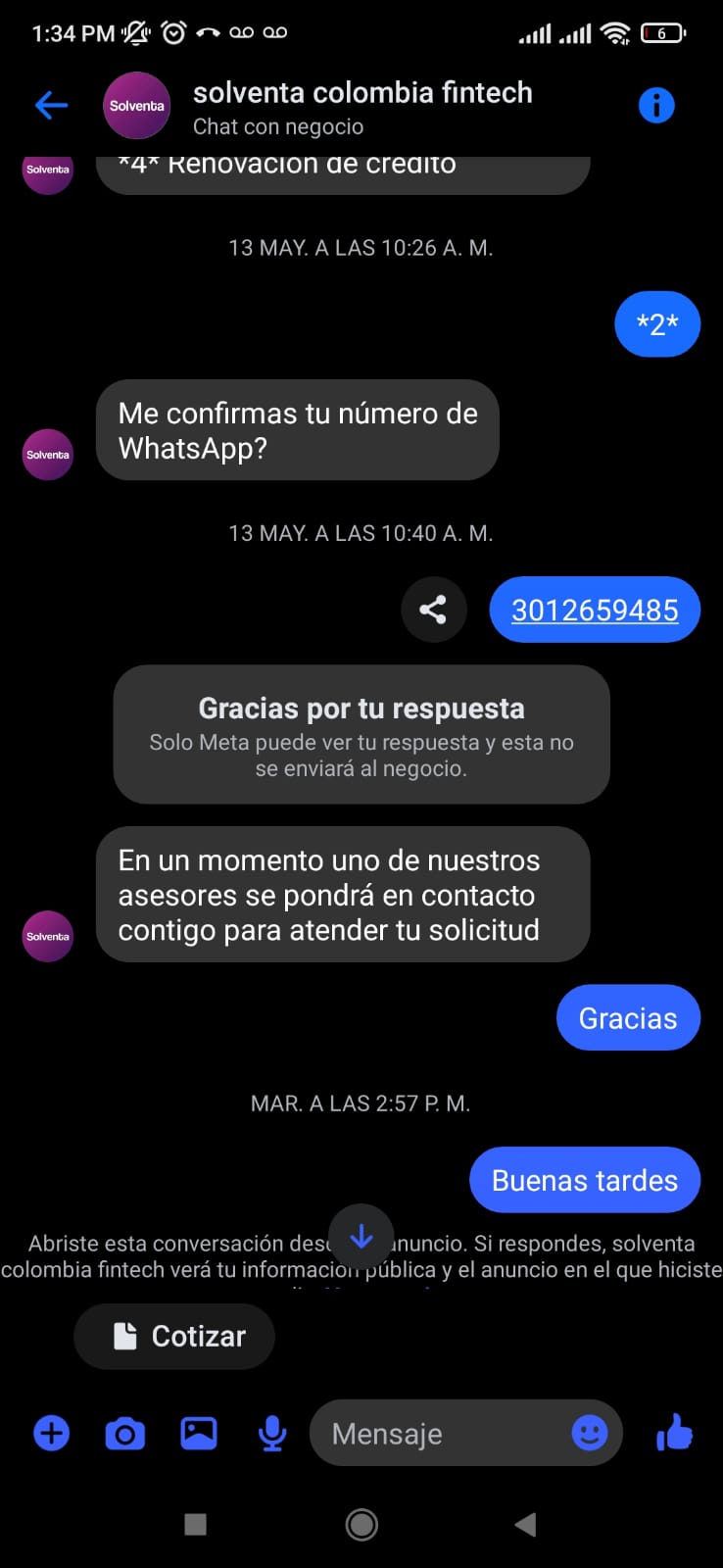723x1568 pixels.
Task: Go to the system home screen
Action: click(361, 1524)
